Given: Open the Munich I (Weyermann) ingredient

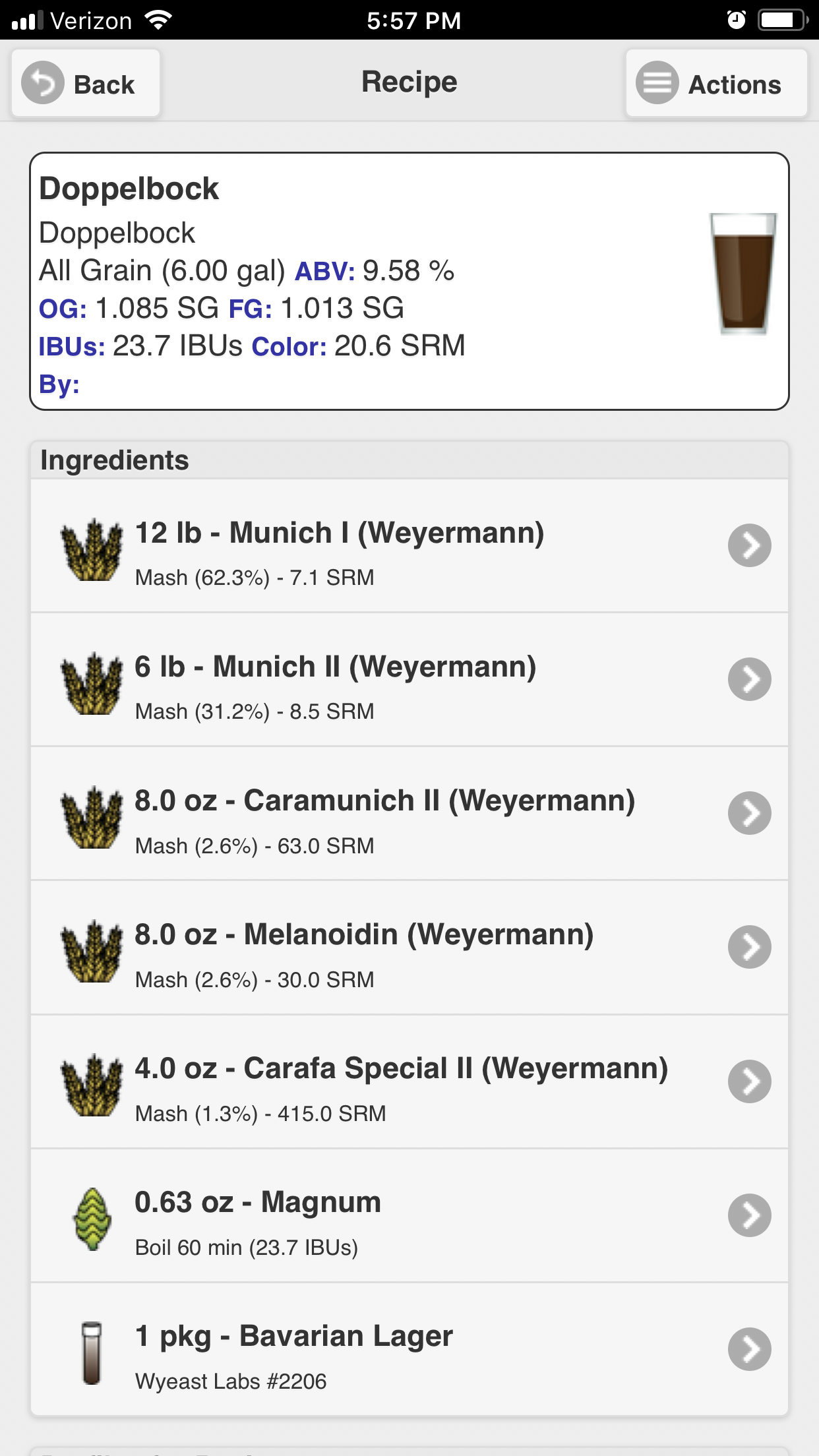Looking at the screenshot, I should tap(409, 546).
